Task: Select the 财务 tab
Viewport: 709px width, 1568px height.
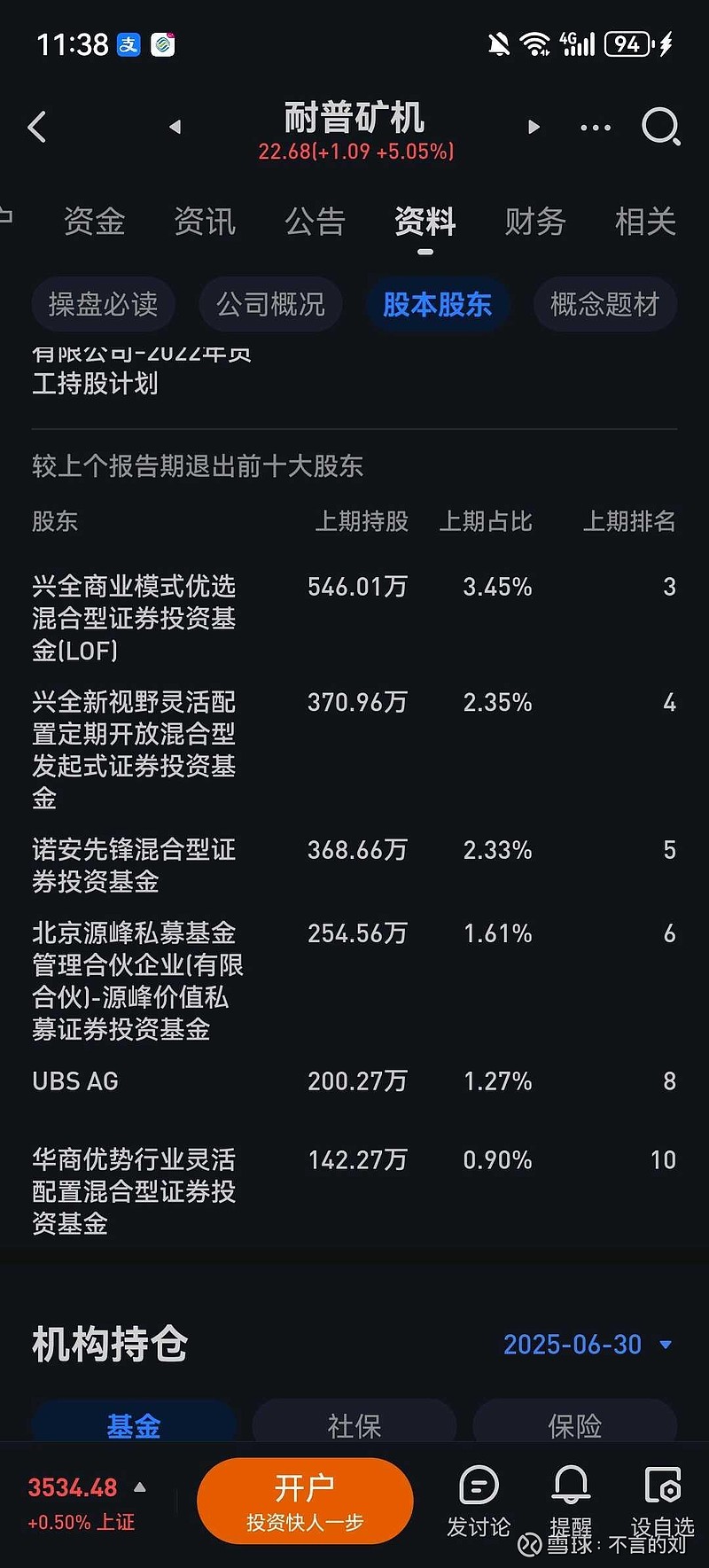Action: pos(535,222)
